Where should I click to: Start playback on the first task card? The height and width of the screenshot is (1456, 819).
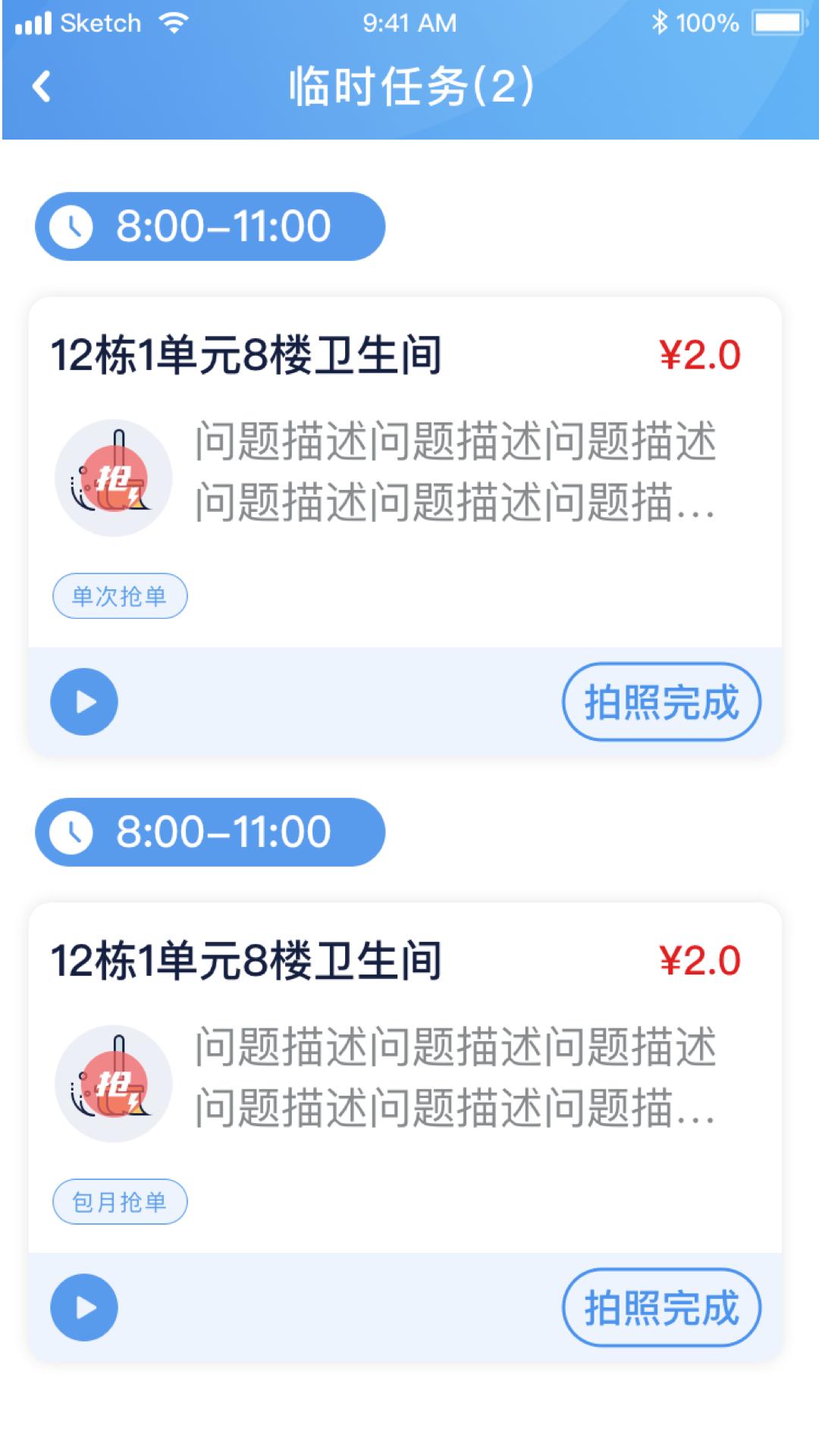83,701
